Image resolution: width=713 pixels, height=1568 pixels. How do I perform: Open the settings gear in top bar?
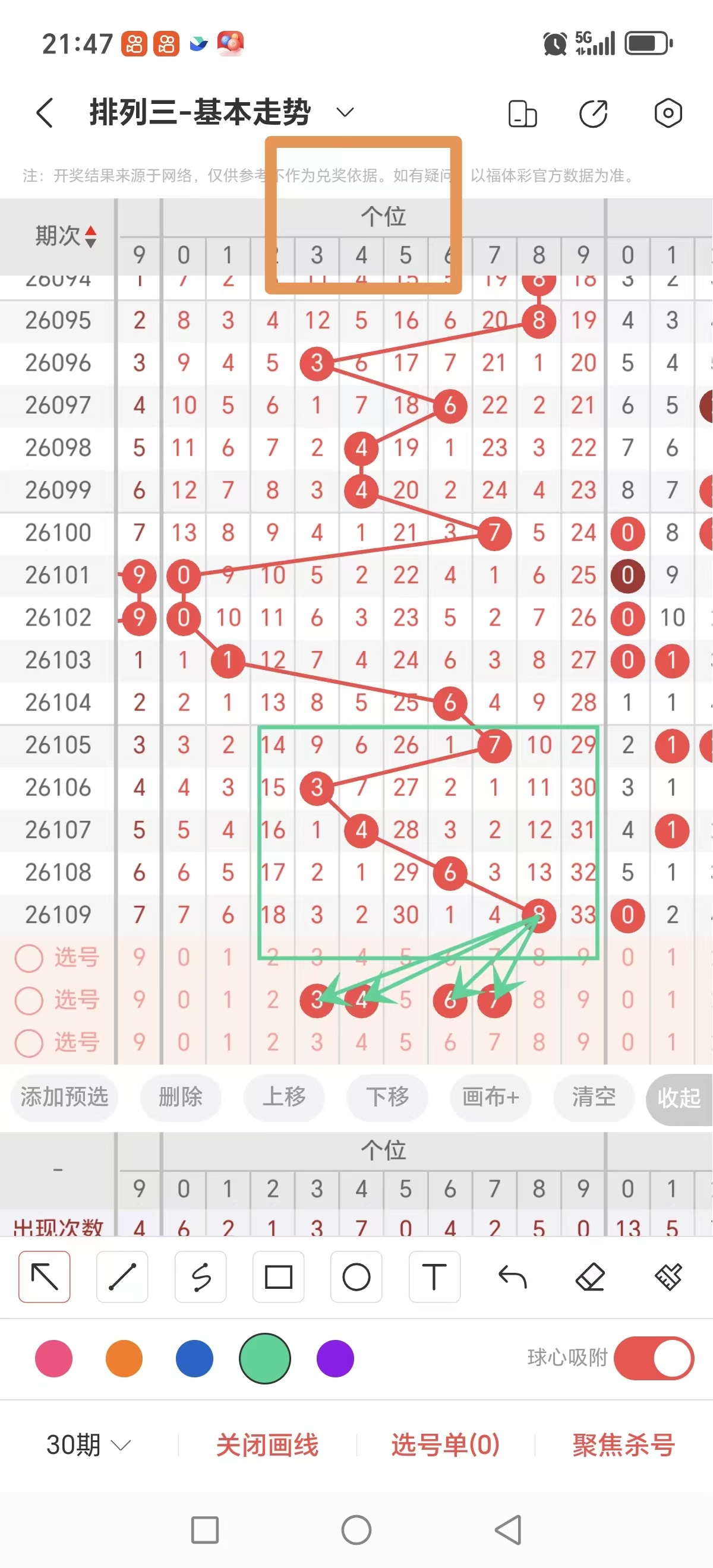(668, 113)
